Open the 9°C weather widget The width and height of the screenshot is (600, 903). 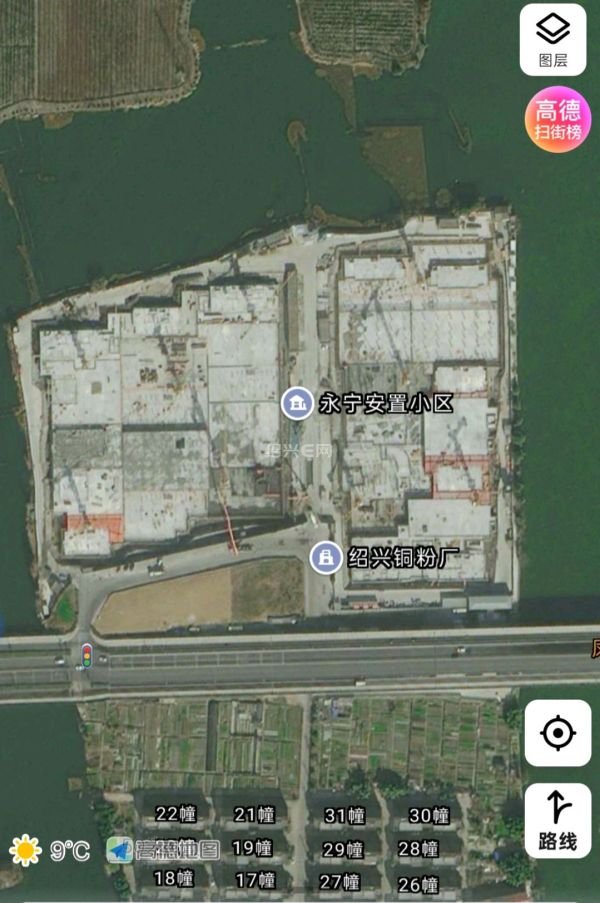tap(50, 850)
